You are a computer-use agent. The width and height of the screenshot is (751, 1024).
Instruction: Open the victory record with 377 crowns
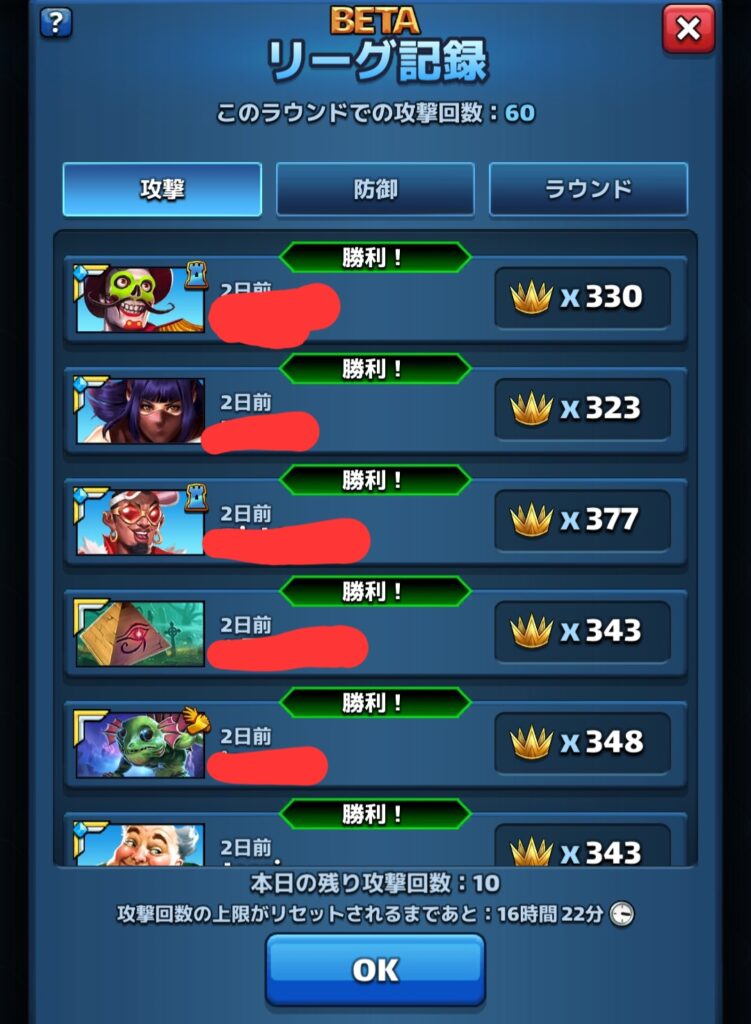pyautogui.click(x=375, y=521)
